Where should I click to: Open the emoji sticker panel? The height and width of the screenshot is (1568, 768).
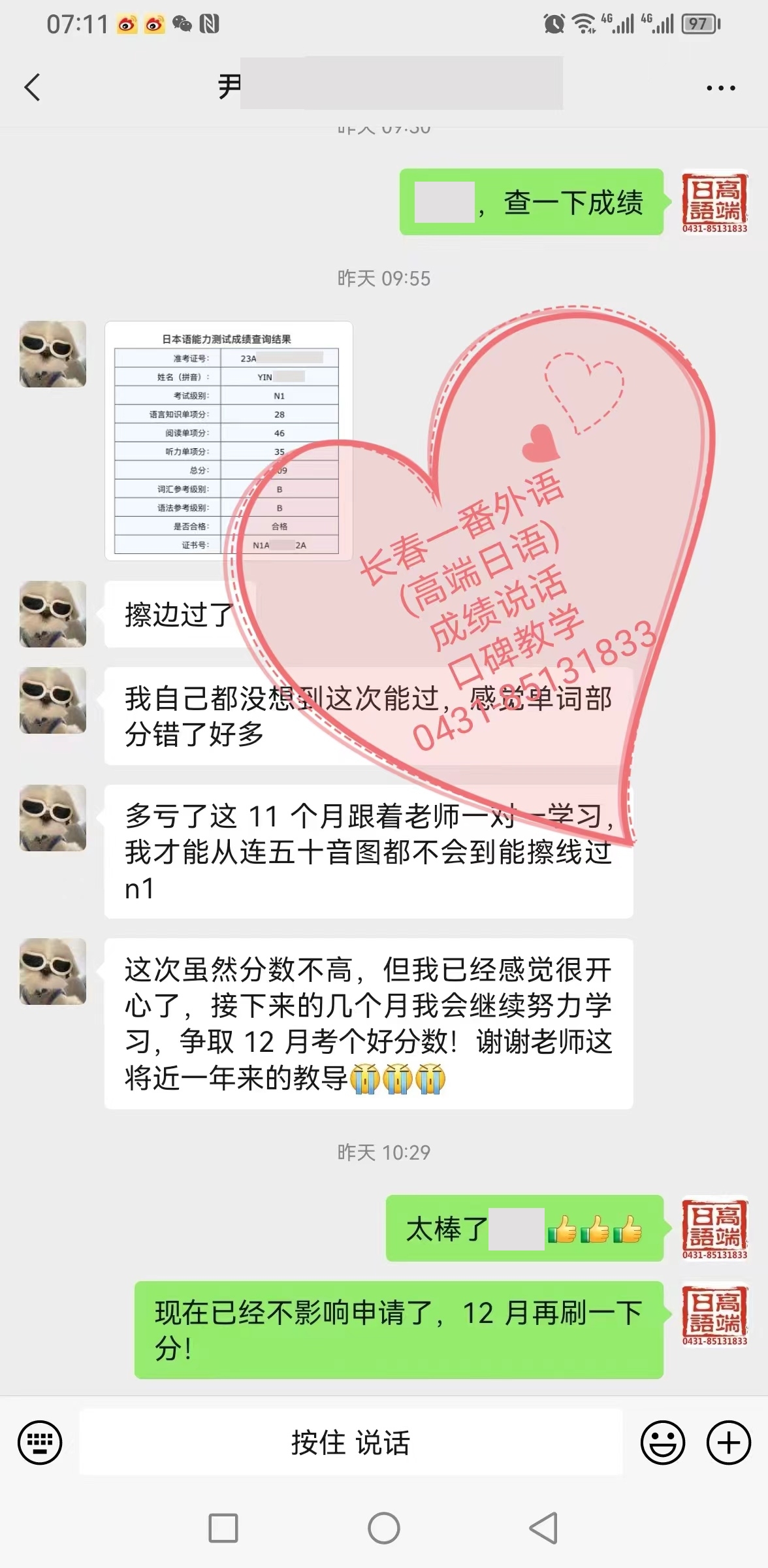662,1443
